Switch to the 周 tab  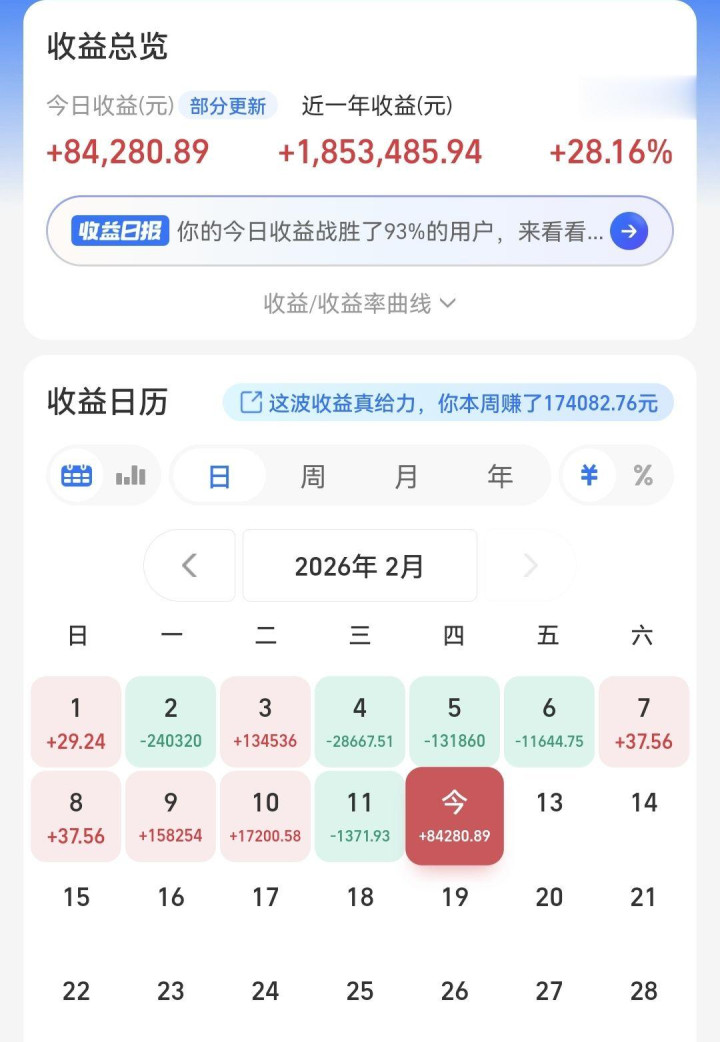[x=313, y=476]
